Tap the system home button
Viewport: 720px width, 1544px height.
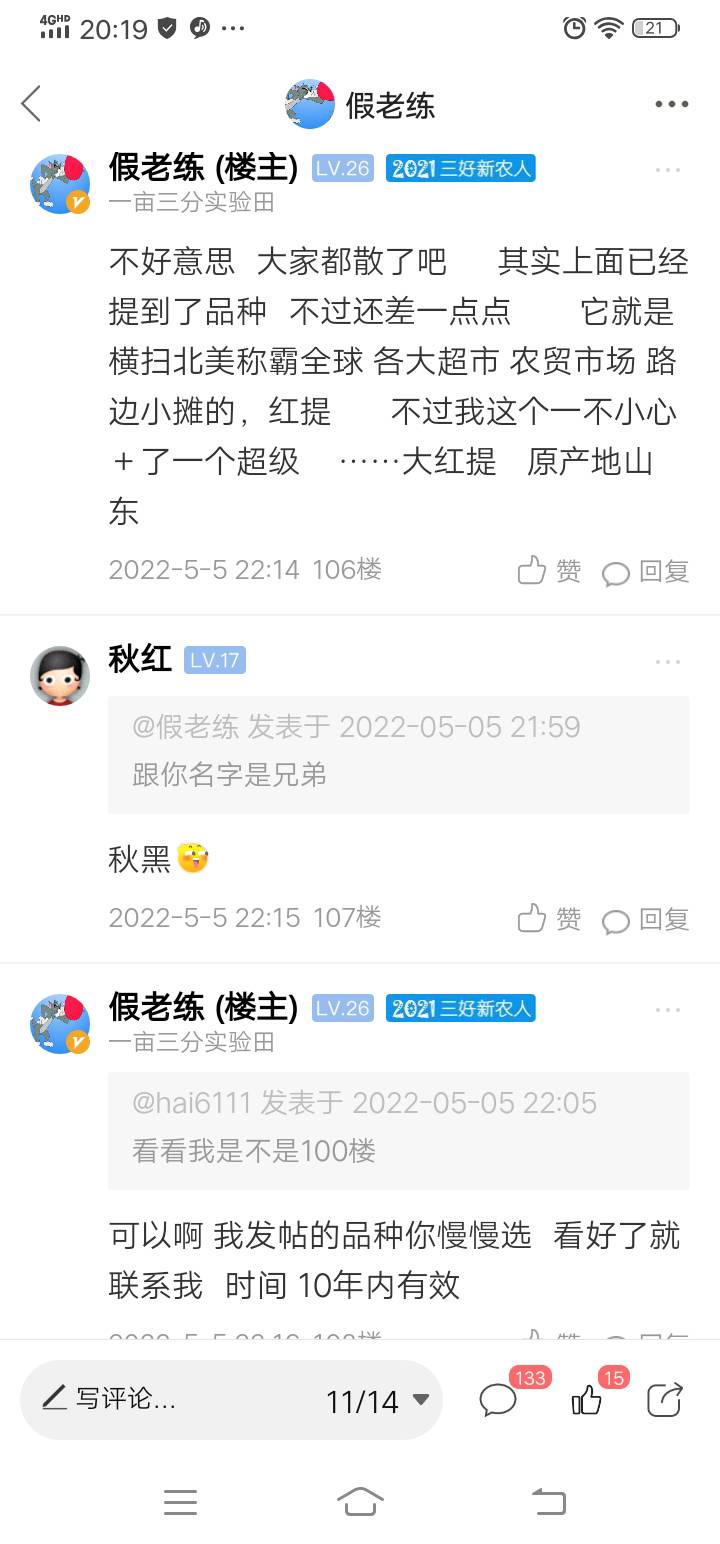point(360,1501)
